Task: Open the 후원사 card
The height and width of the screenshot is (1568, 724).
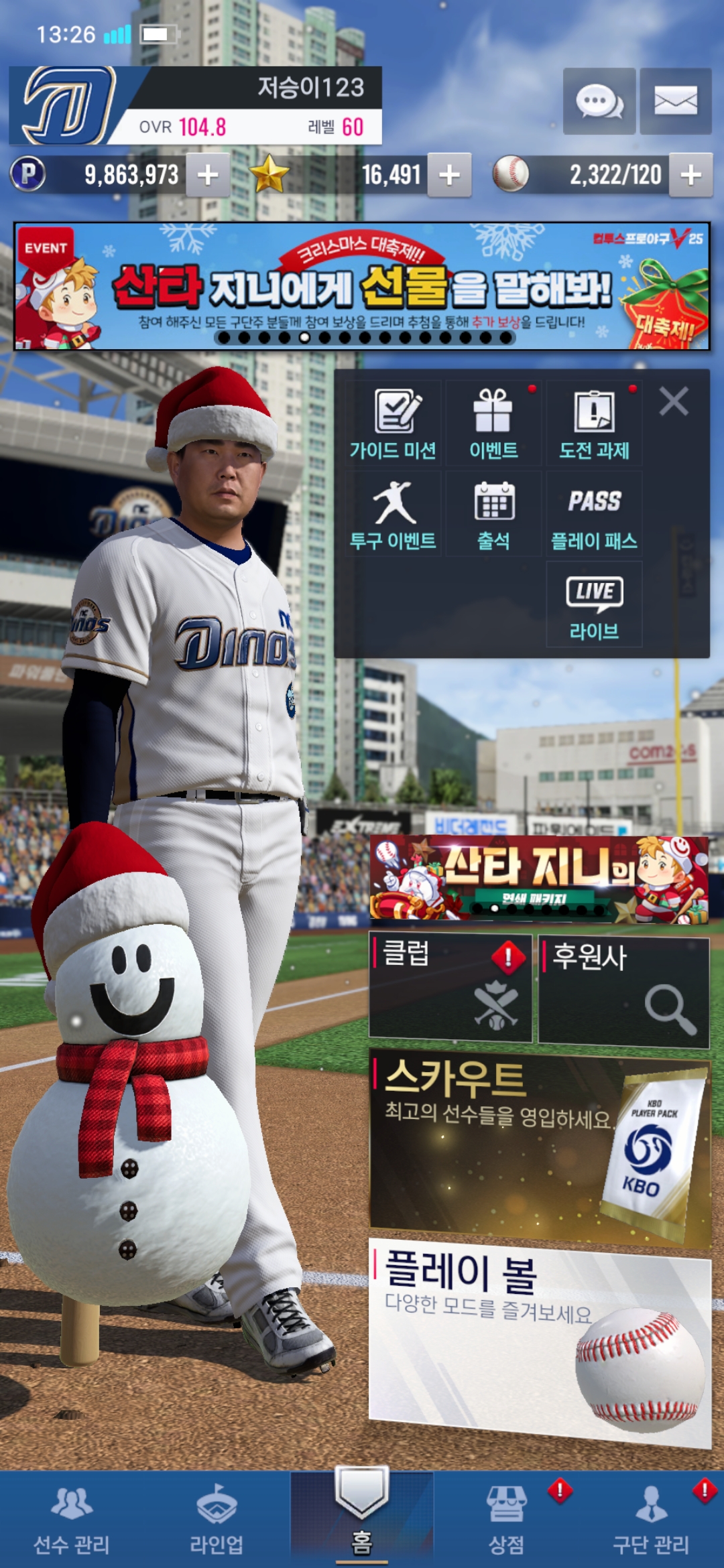Action: (623, 992)
